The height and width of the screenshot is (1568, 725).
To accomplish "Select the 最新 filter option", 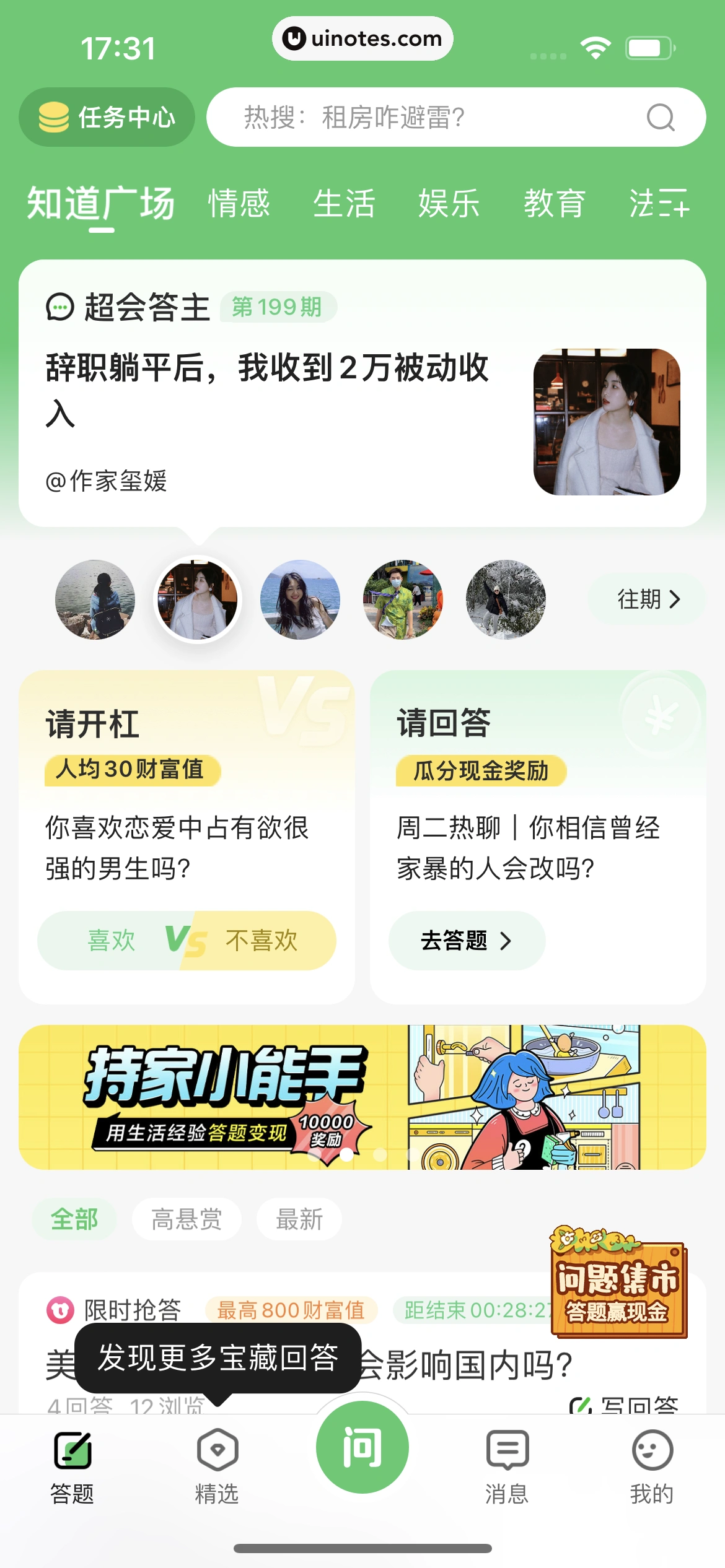I will pyautogui.click(x=299, y=1219).
